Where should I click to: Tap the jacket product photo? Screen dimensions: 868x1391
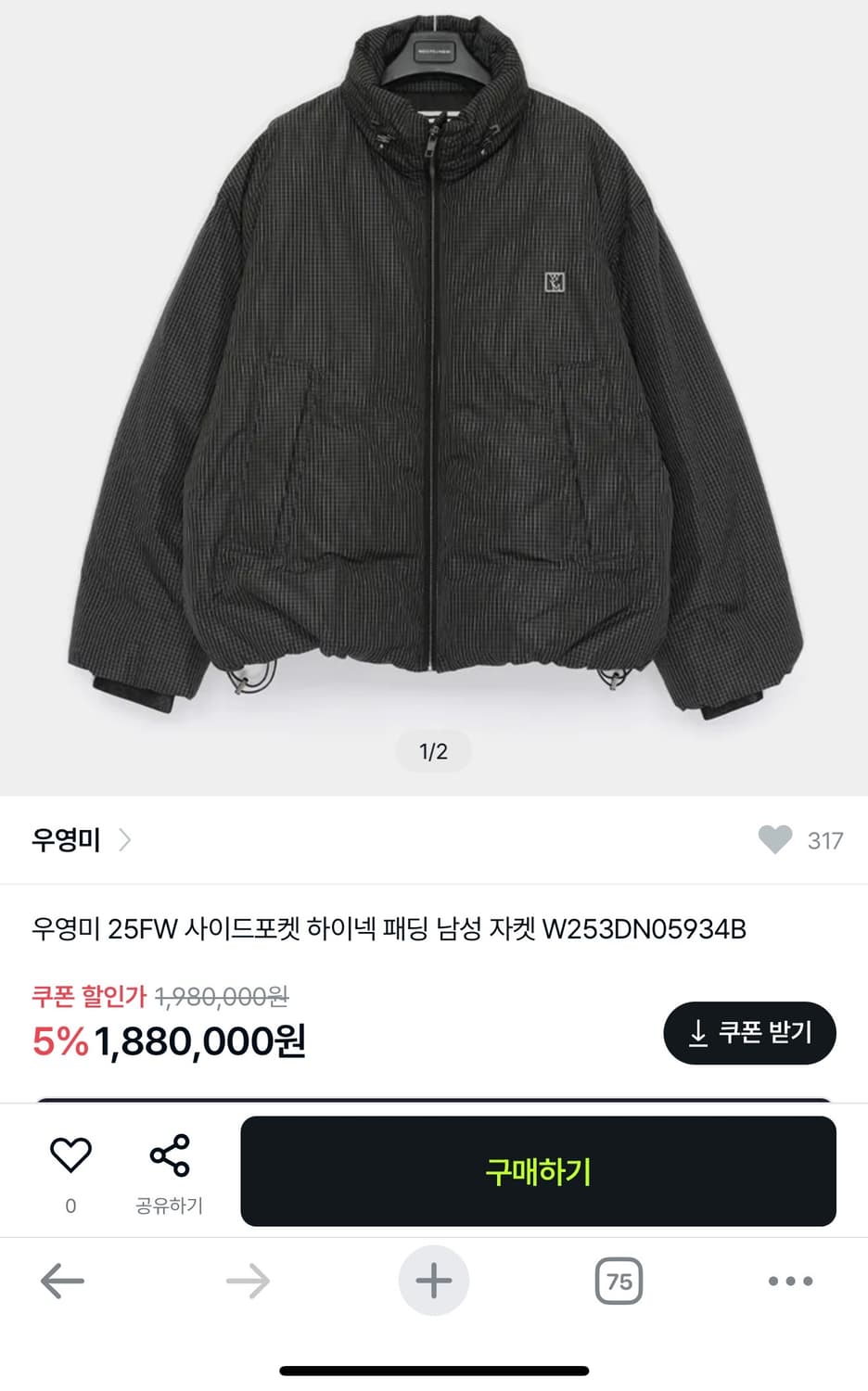pyautogui.click(x=433, y=371)
